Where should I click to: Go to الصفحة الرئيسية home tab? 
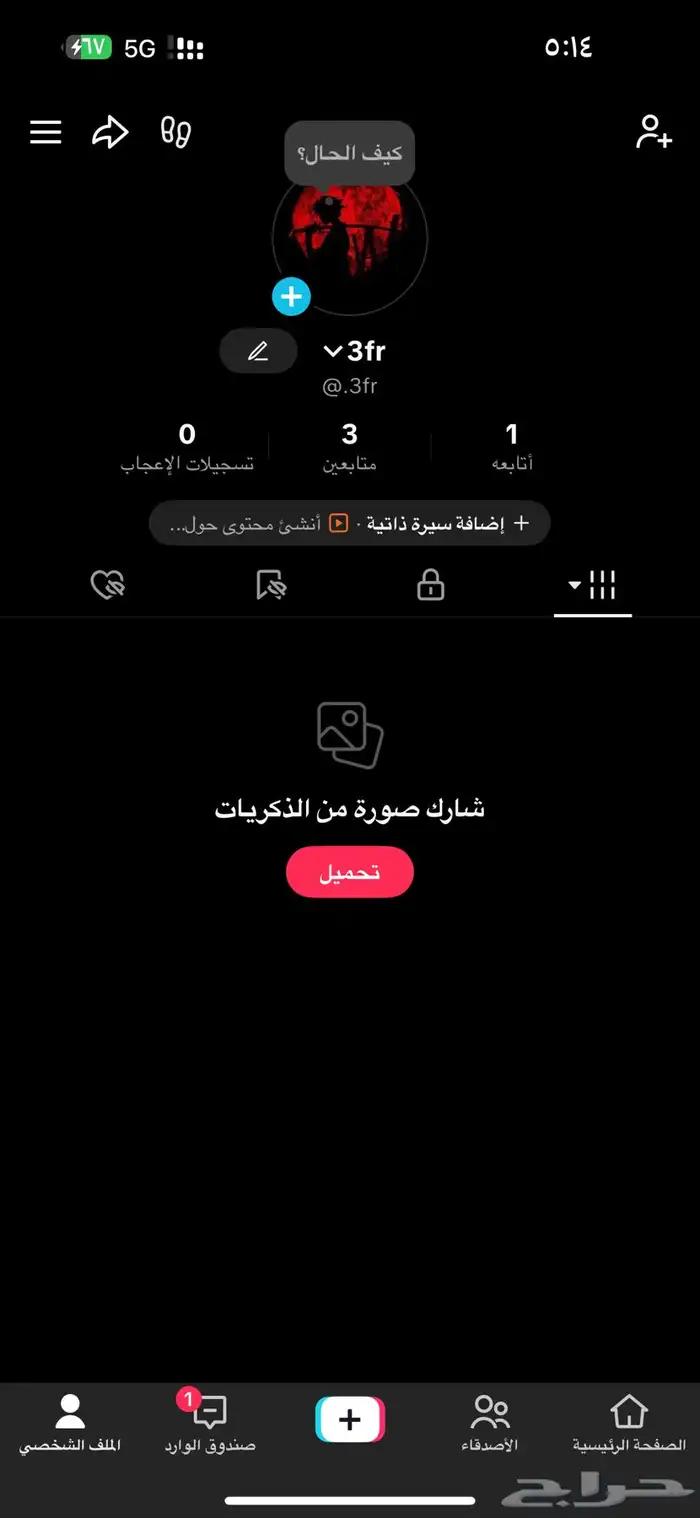[x=629, y=1424]
